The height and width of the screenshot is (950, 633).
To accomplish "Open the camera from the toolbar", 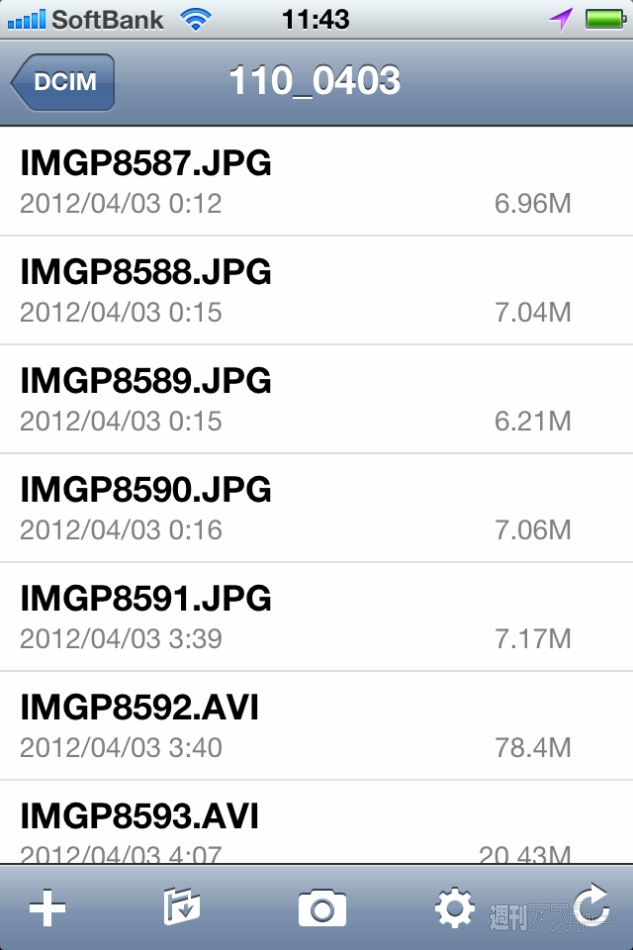I will click(322, 908).
